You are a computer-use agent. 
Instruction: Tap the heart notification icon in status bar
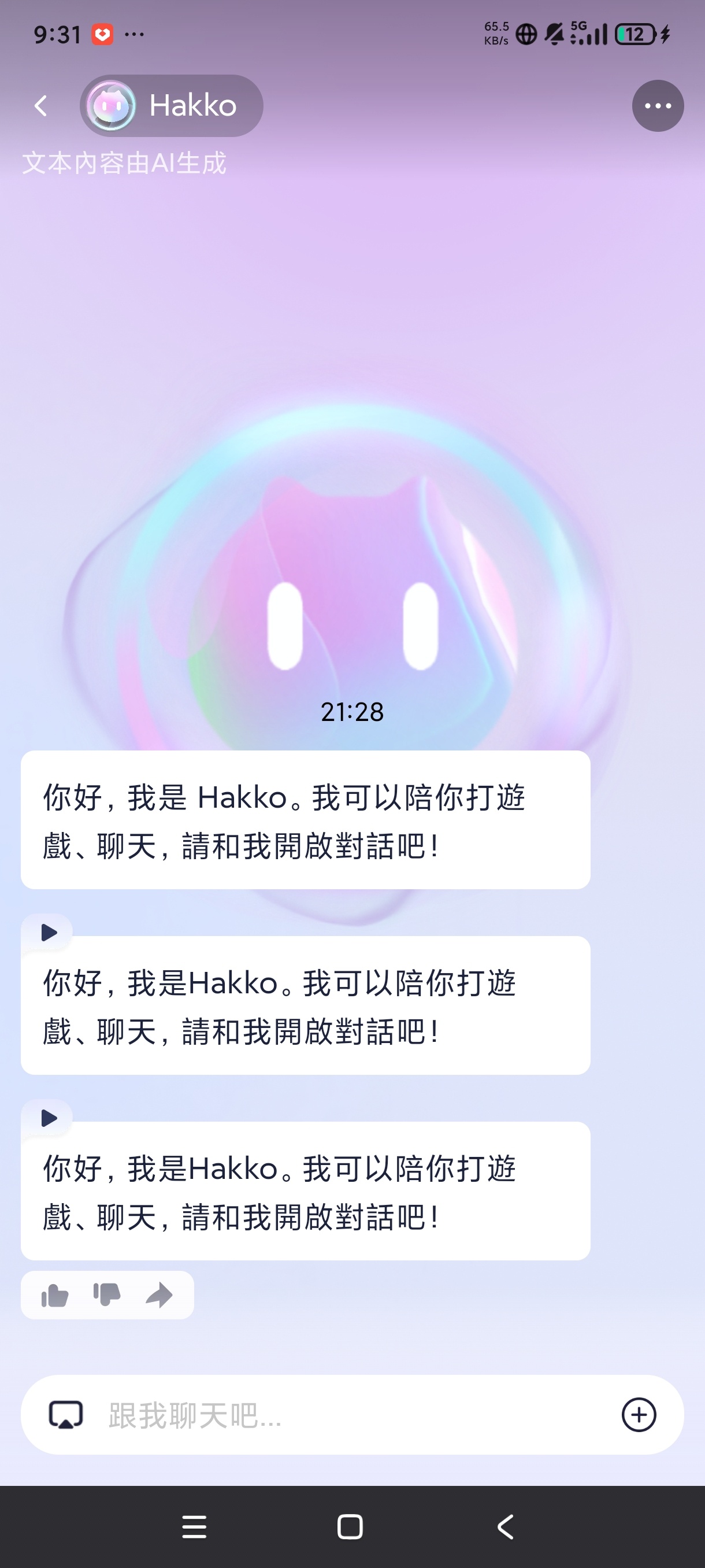[103, 34]
